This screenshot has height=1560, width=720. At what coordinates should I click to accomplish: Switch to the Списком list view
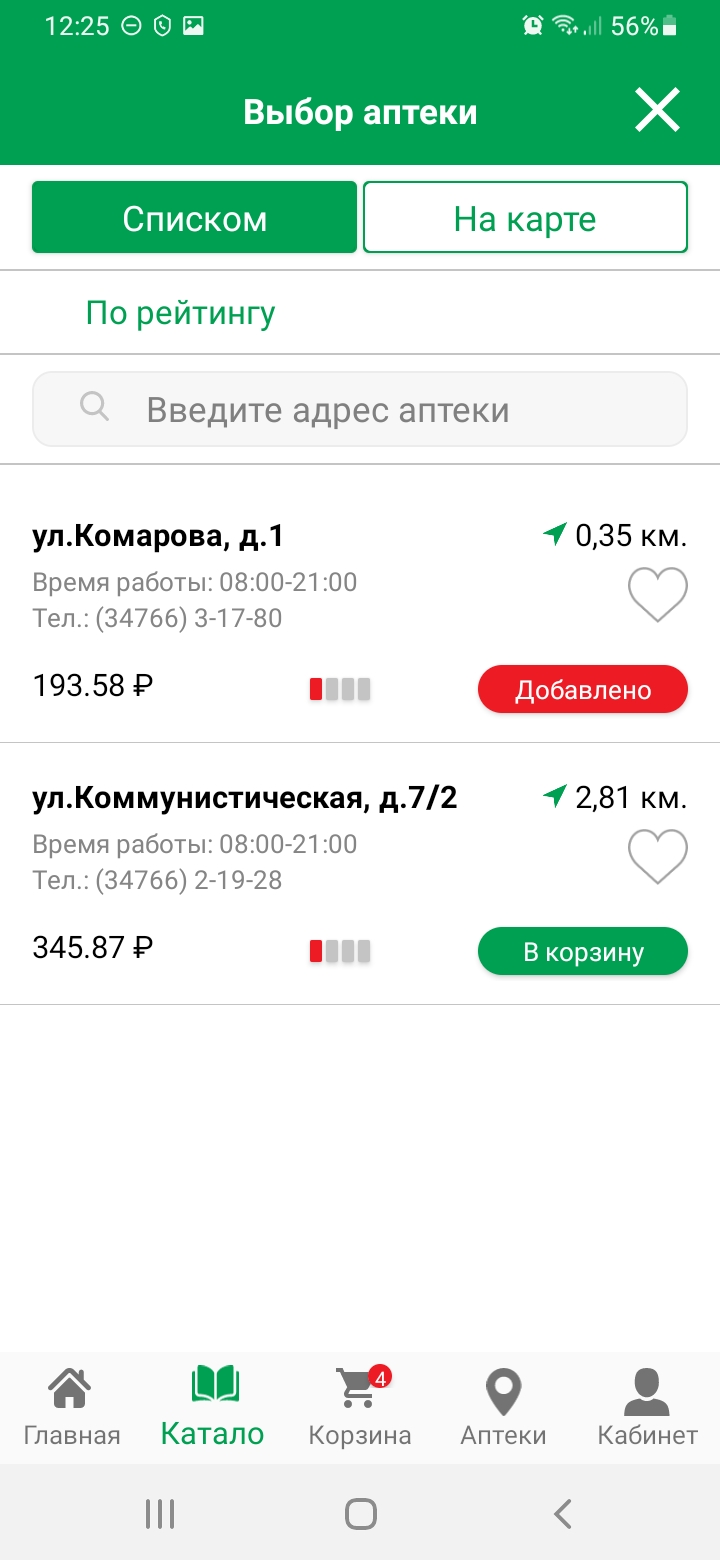pos(194,217)
